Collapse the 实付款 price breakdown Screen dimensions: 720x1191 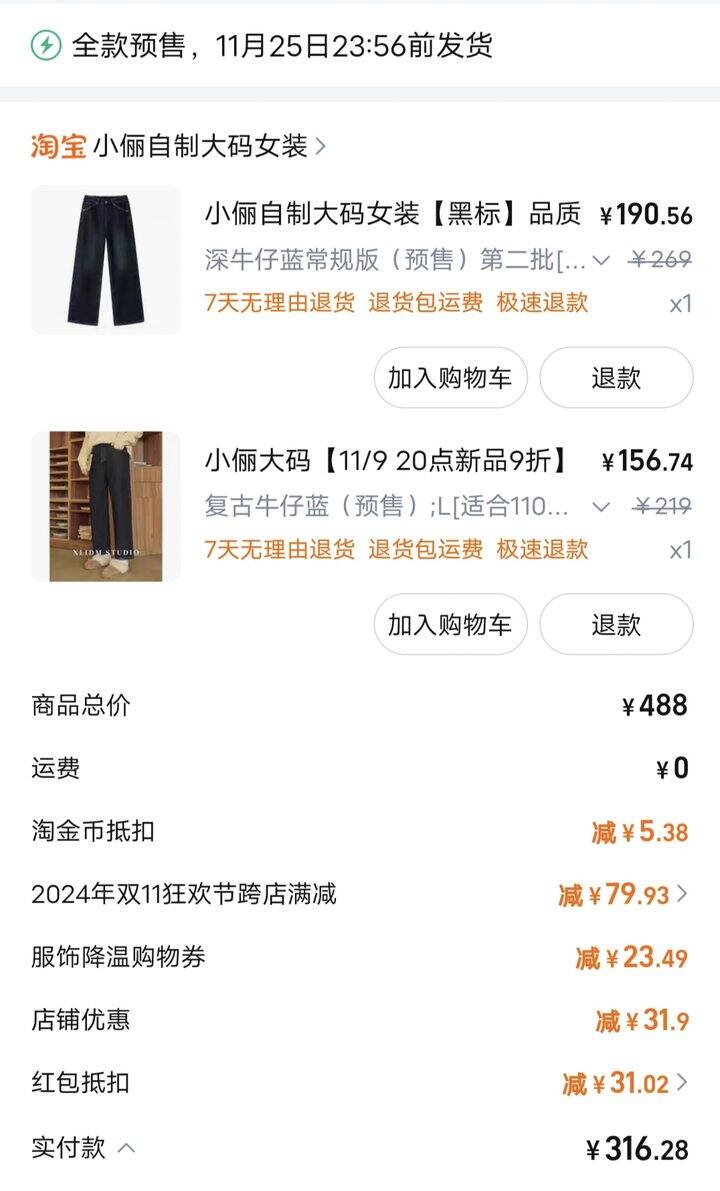[x=127, y=1148]
